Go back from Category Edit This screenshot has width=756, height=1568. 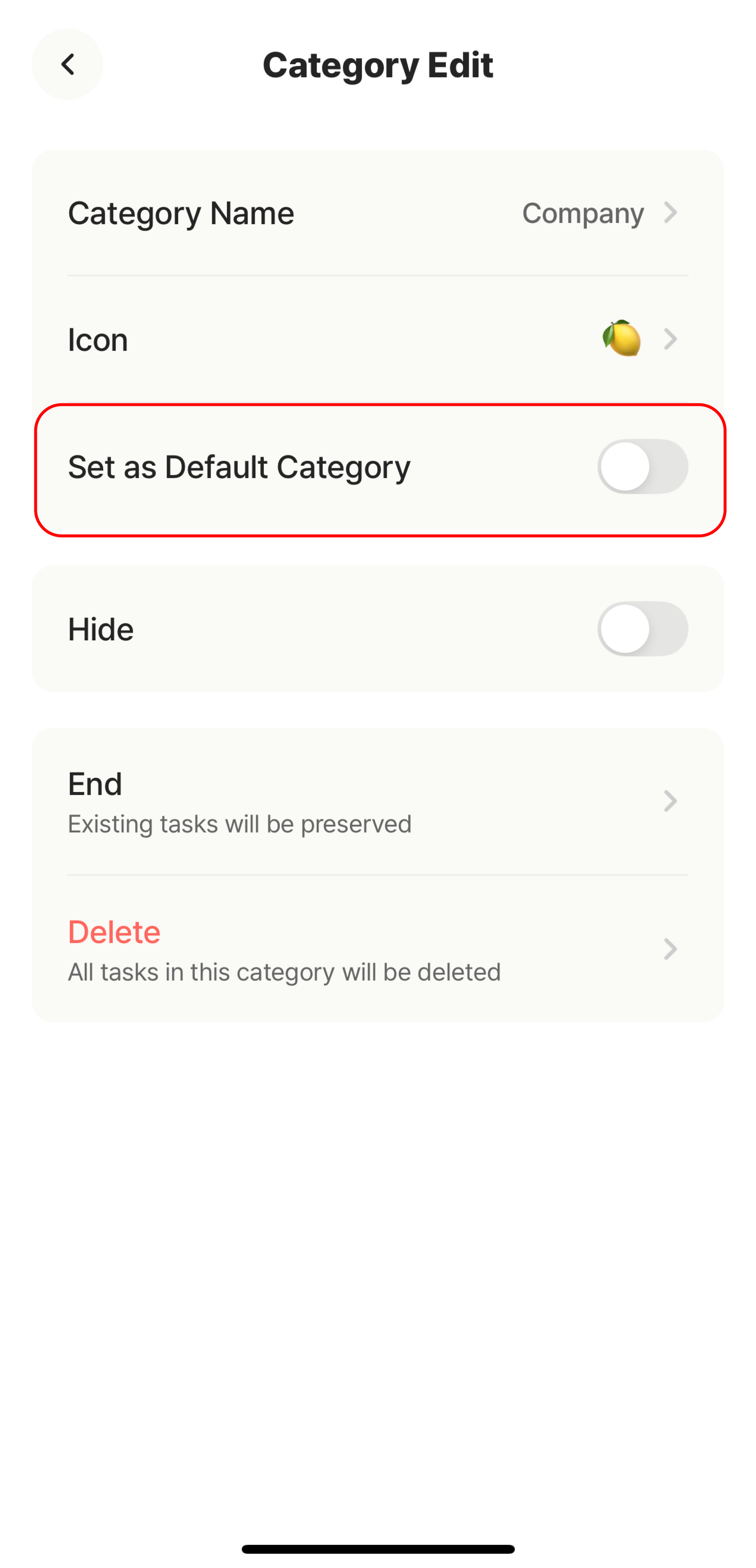click(x=68, y=64)
